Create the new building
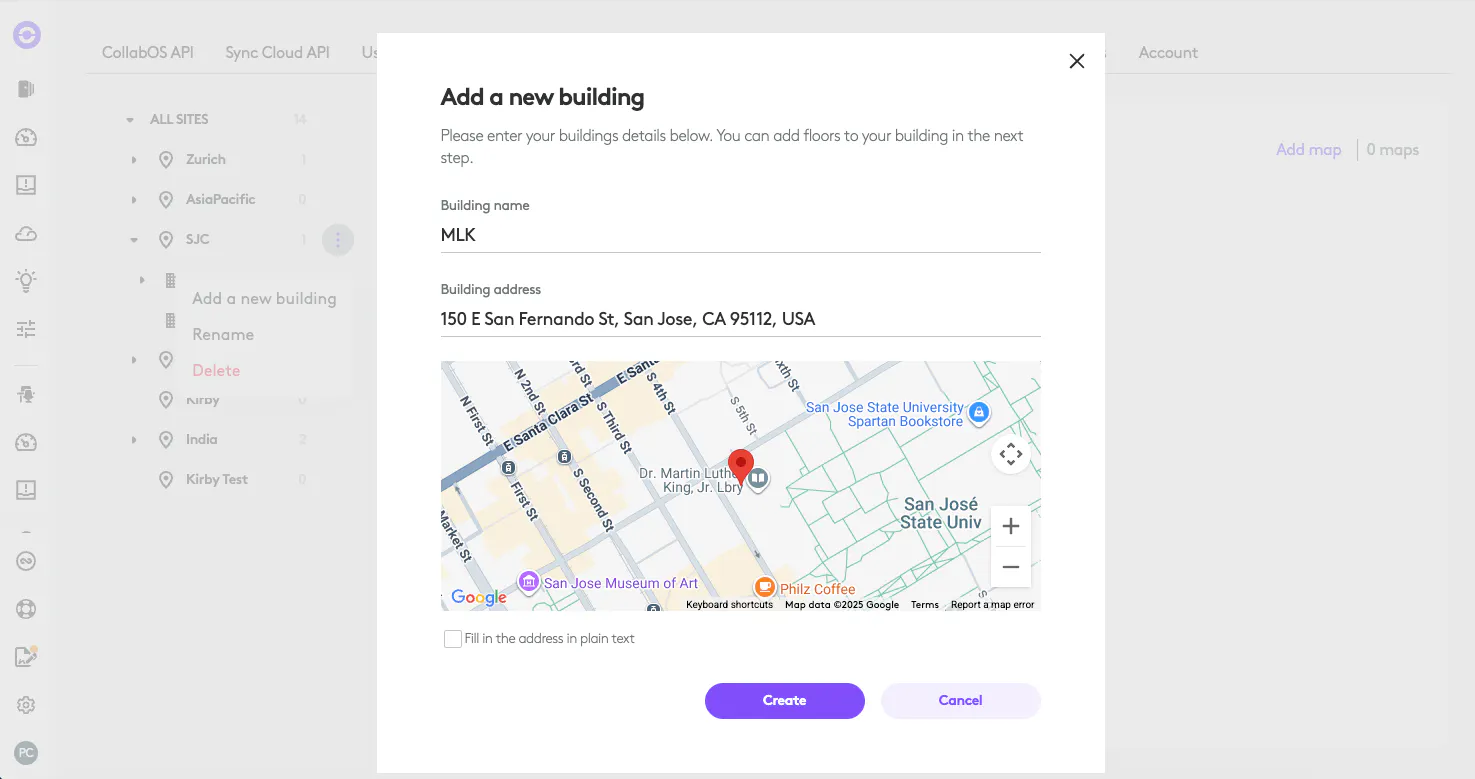Image resolution: width=1475 pixels, height=779 pixels. pos(784,700)
